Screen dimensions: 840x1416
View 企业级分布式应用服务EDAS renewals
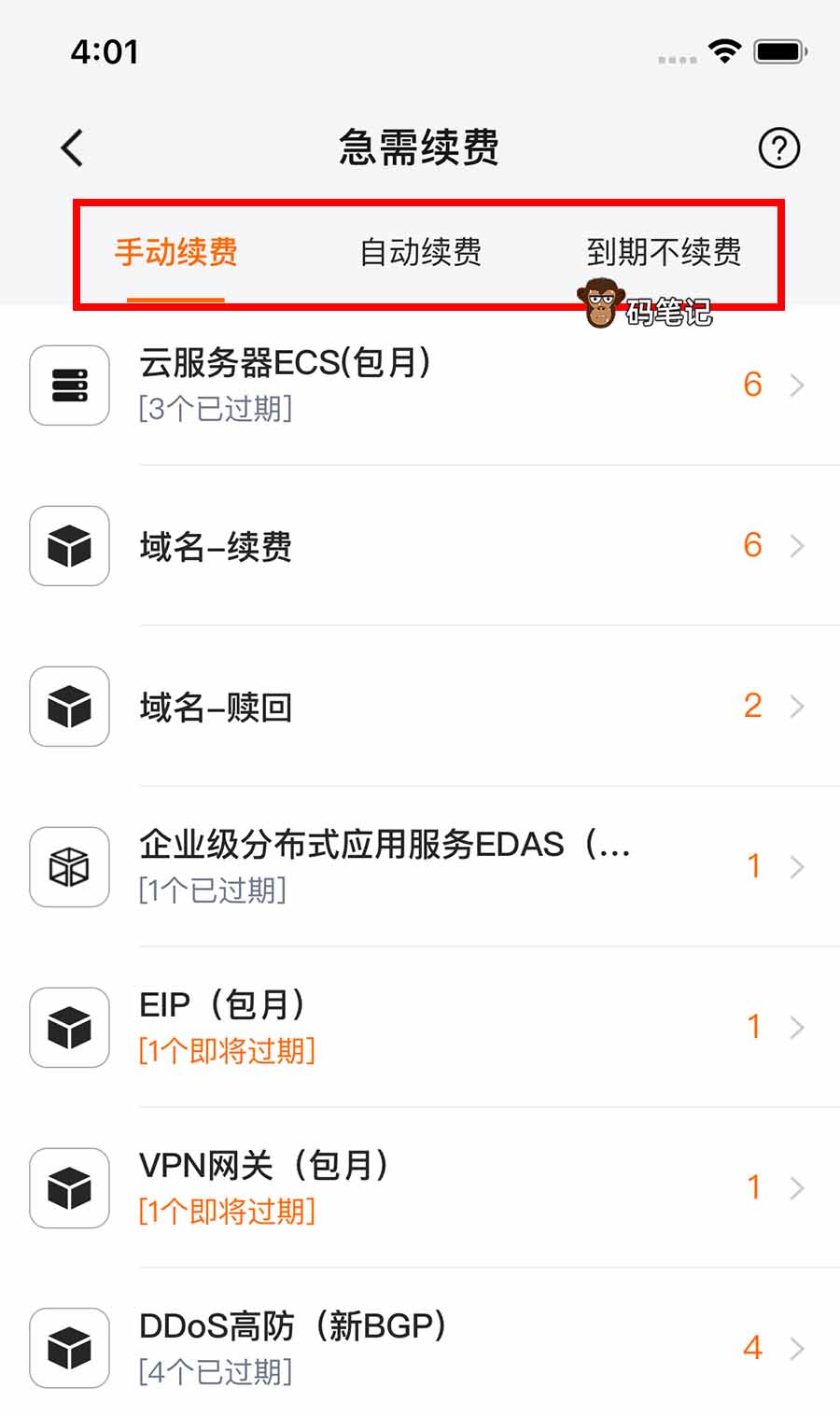coord(420,866)
